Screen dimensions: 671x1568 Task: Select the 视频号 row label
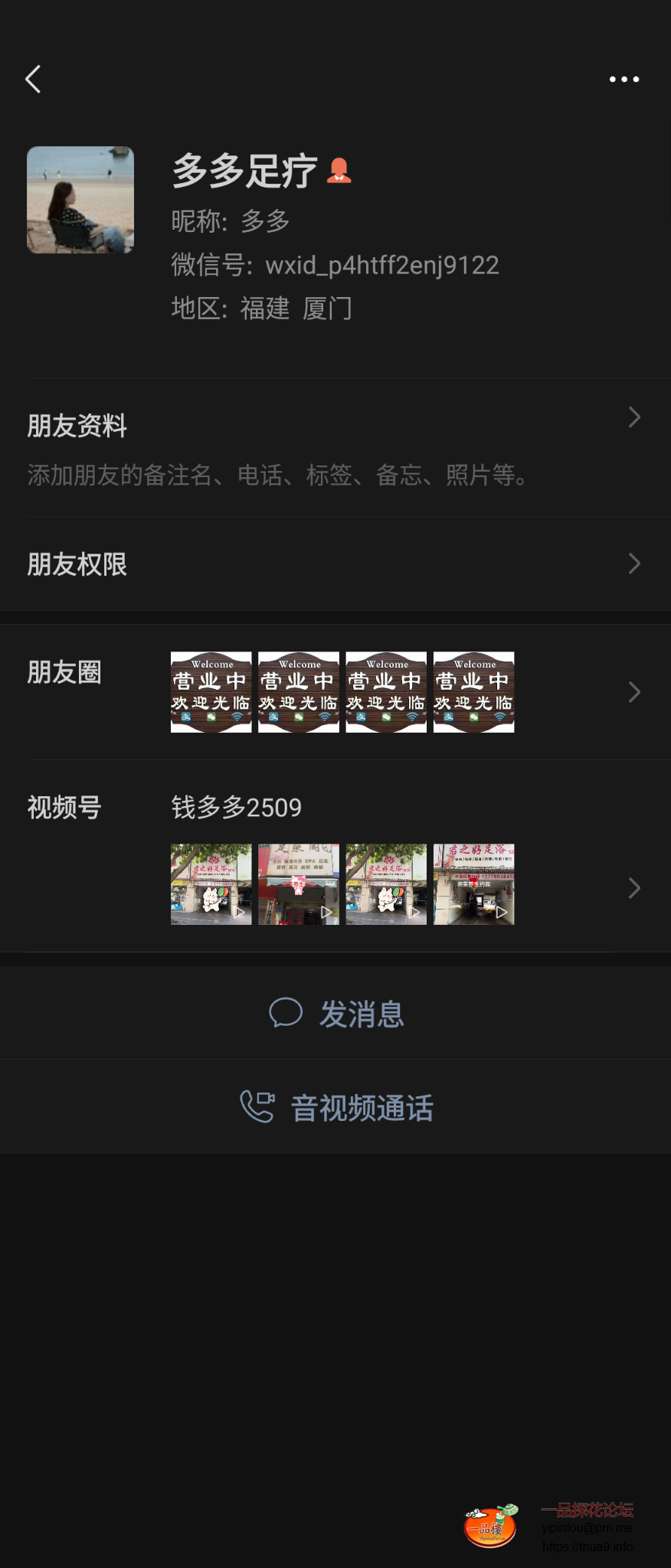(x=63, y=808)
